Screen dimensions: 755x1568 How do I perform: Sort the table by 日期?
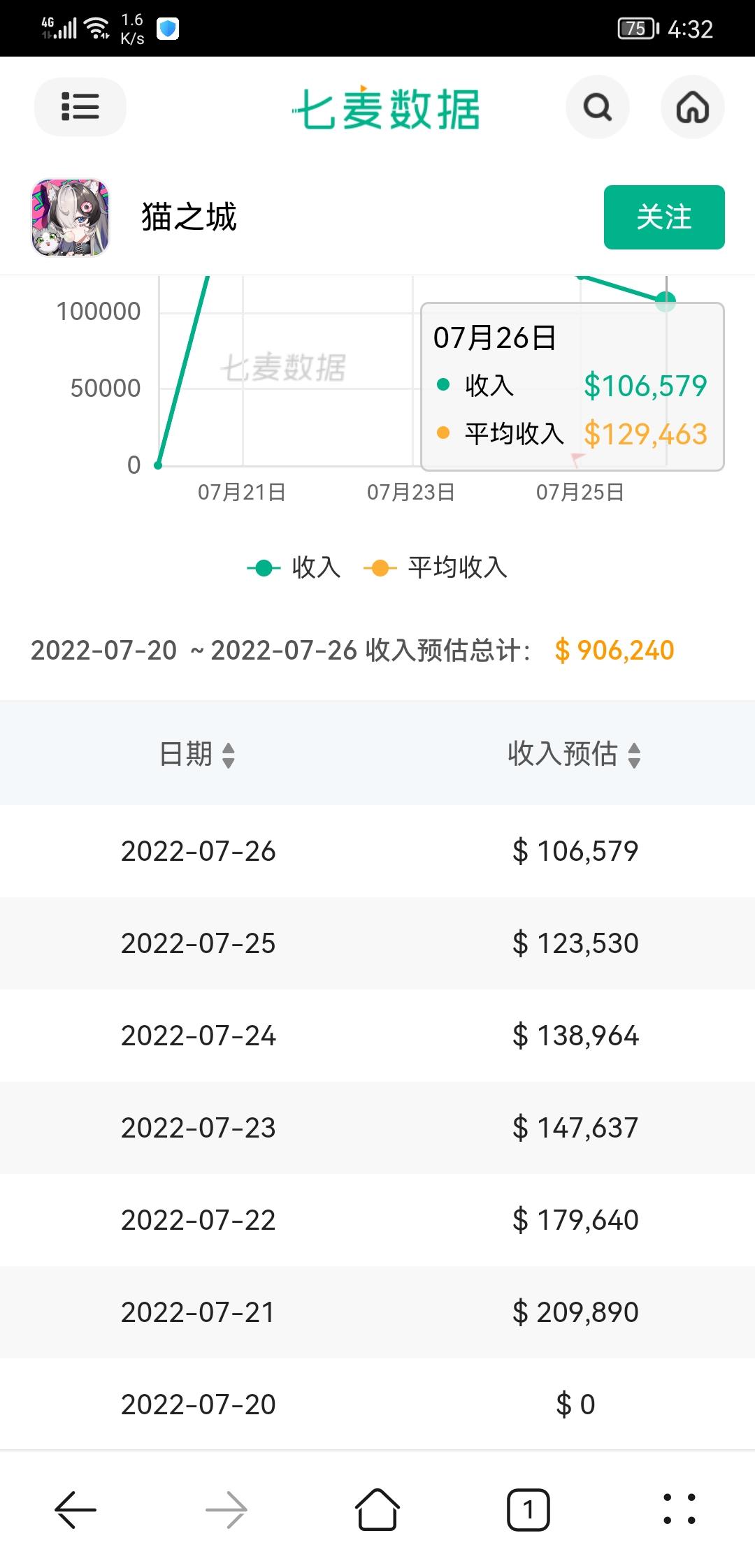(x=198, y=754)
